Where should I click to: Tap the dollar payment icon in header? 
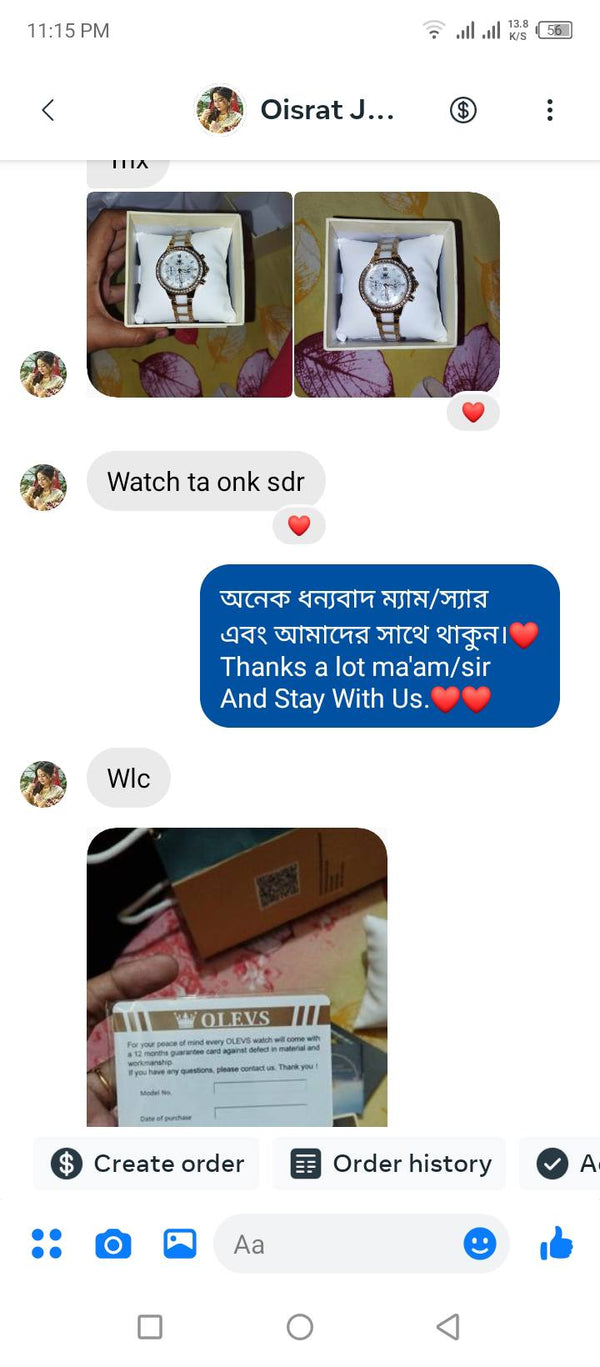[x=463, y=110]
